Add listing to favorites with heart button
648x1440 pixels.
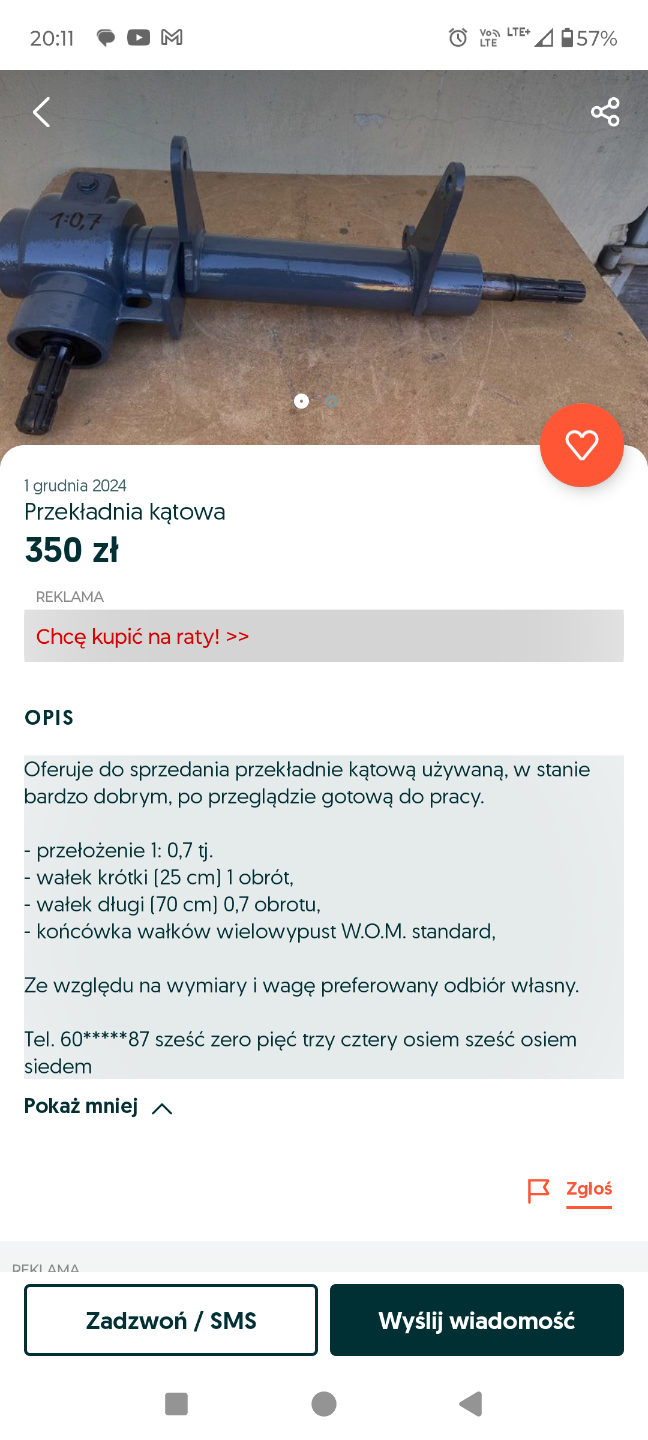[582, 445]
